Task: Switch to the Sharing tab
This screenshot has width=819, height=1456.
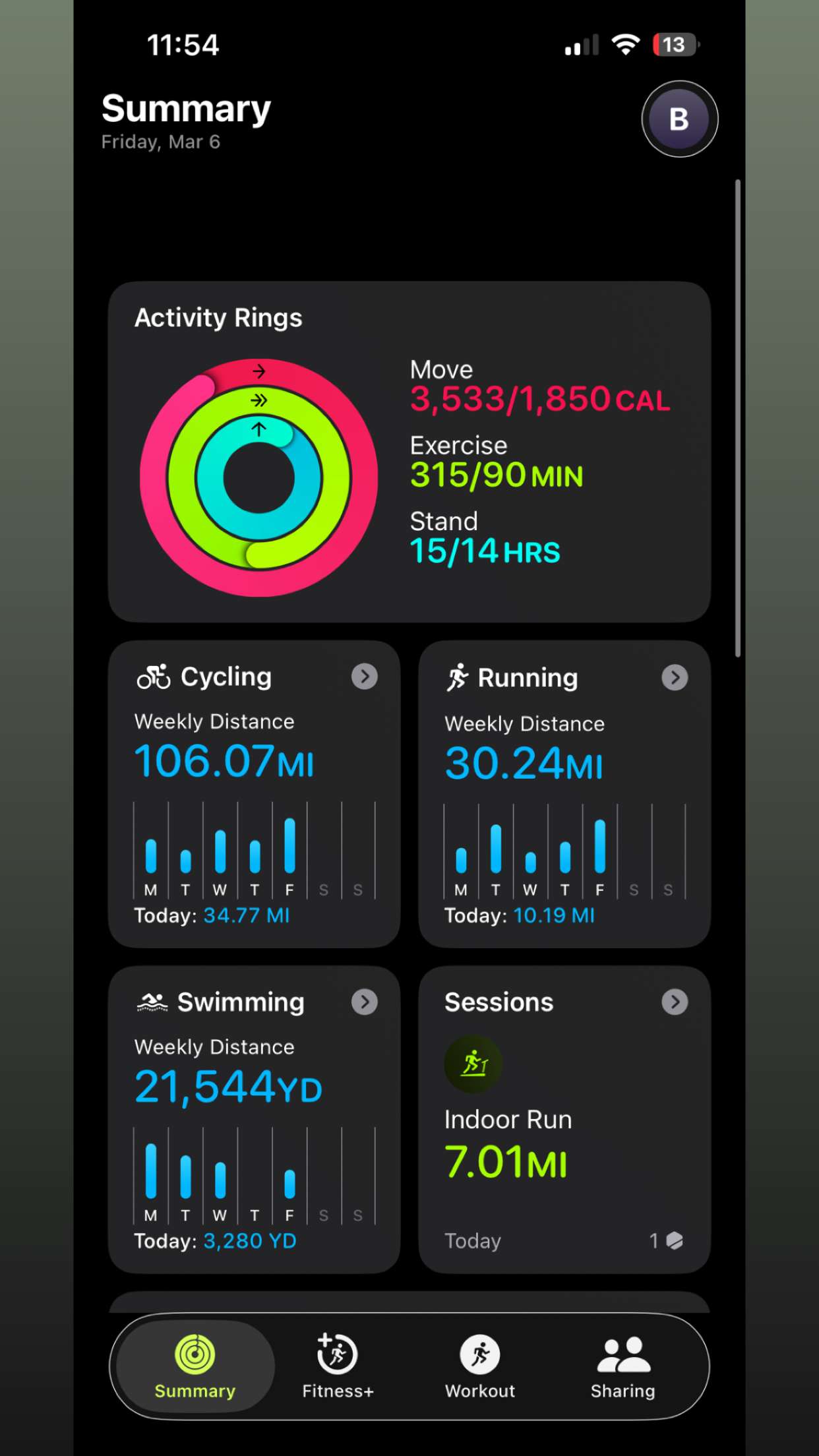Action: (622, 1366)
